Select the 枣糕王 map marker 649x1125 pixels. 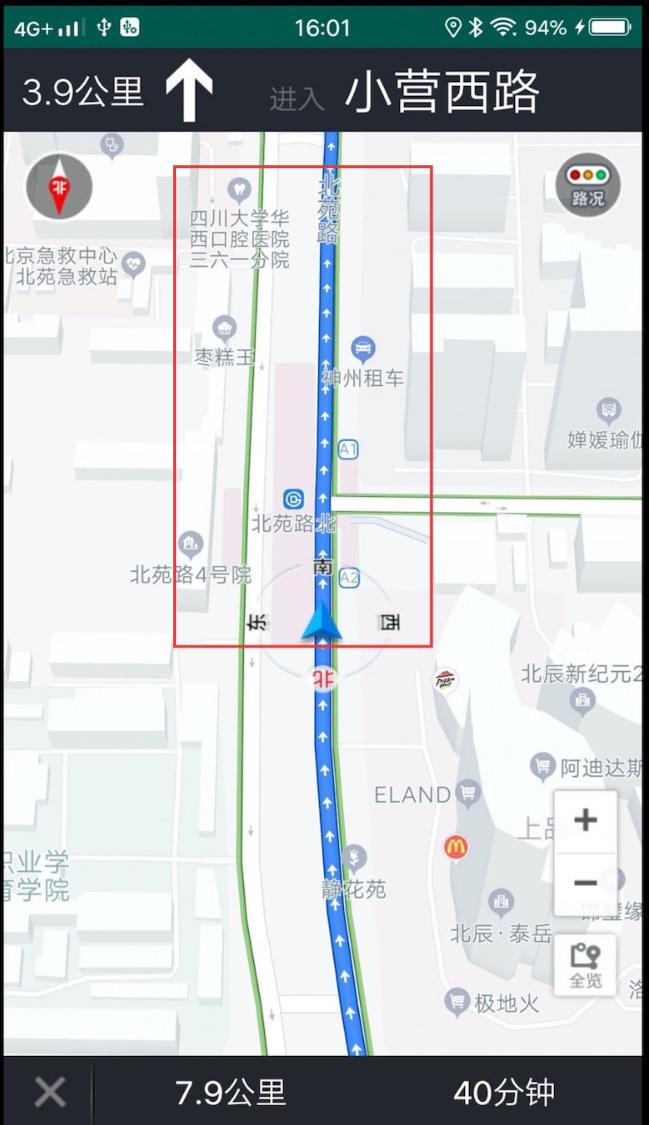click(224, 329)
